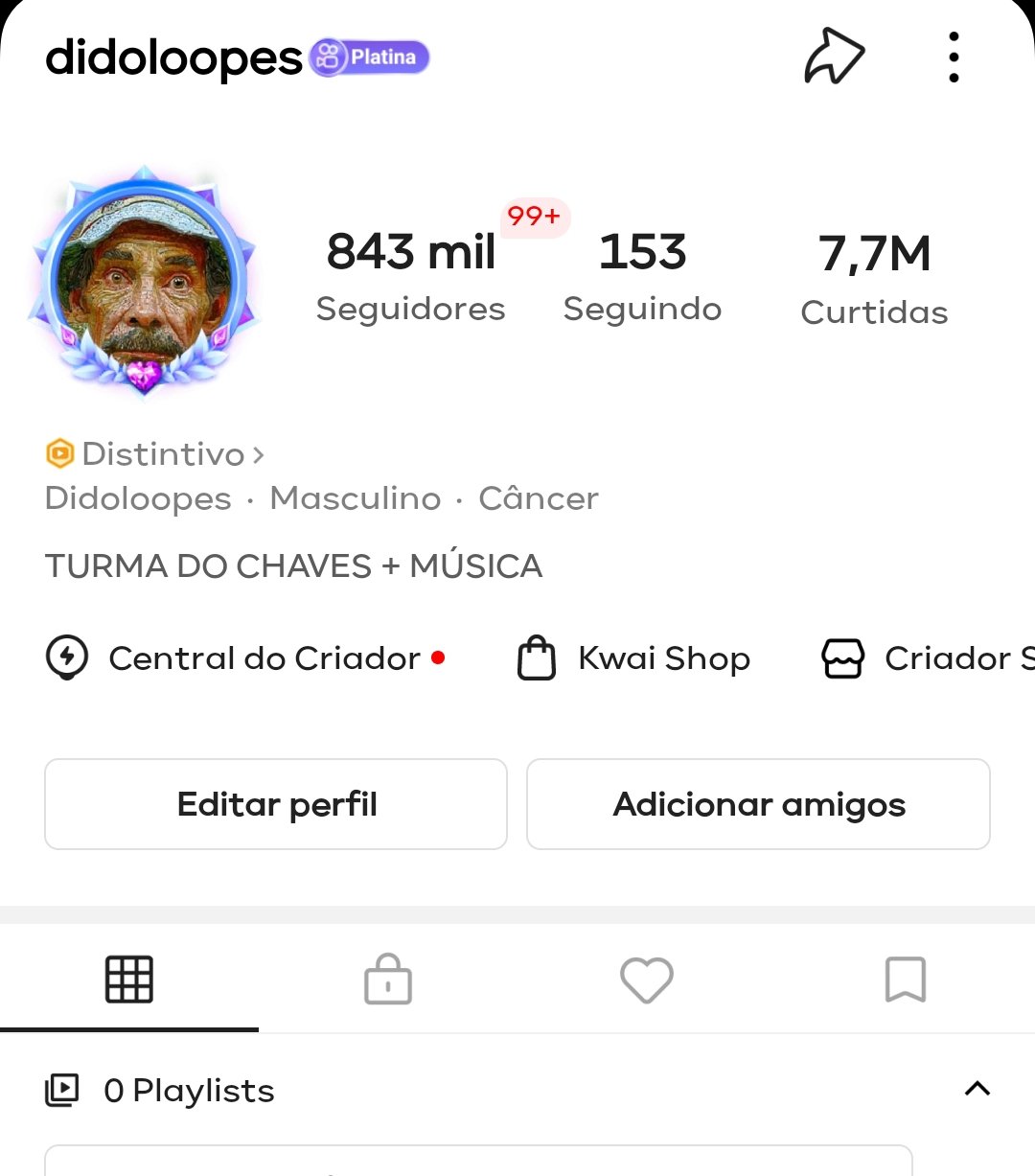Tap the profile avatar picture

(x=142, y=281)
